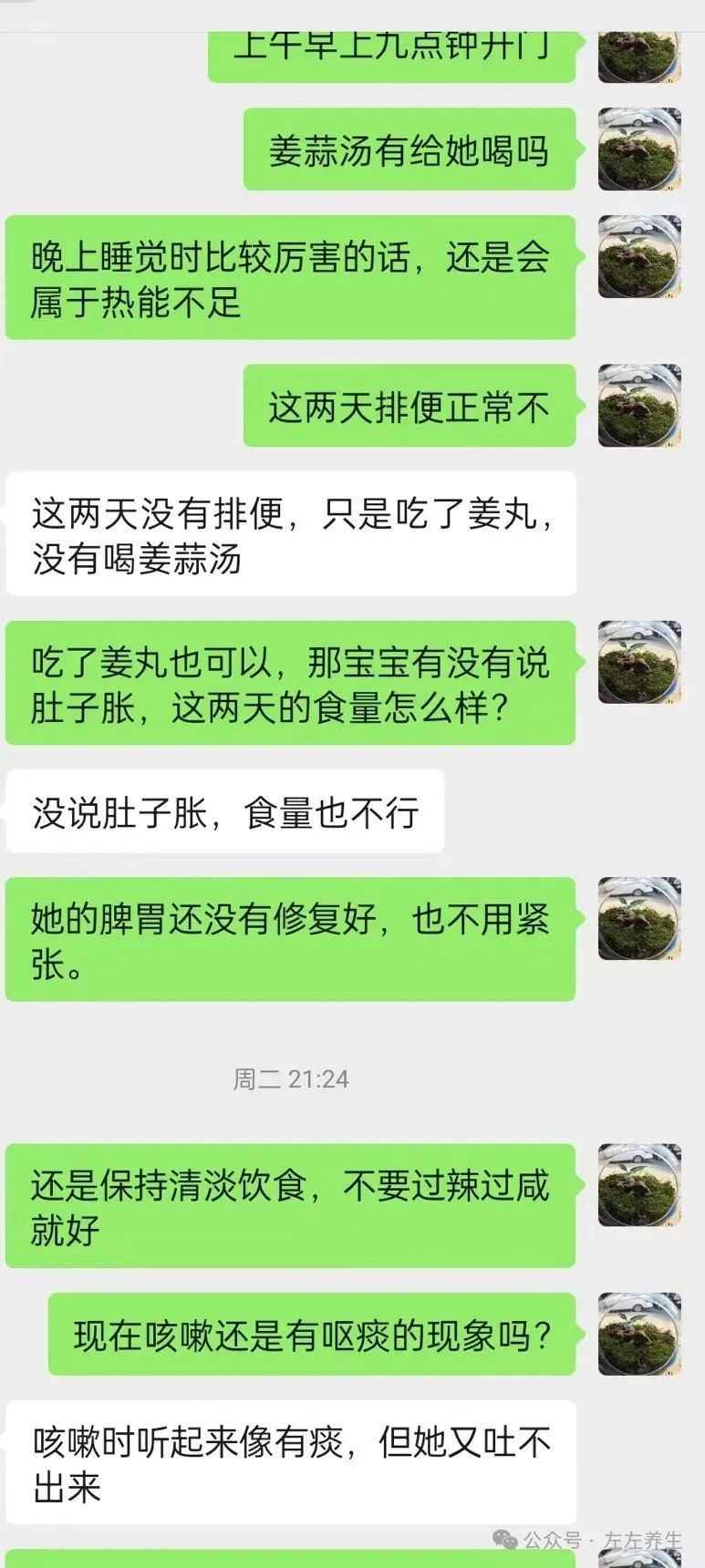Select the message '姜蒜汤有给她喝吗'

click(x=410, y=149)
